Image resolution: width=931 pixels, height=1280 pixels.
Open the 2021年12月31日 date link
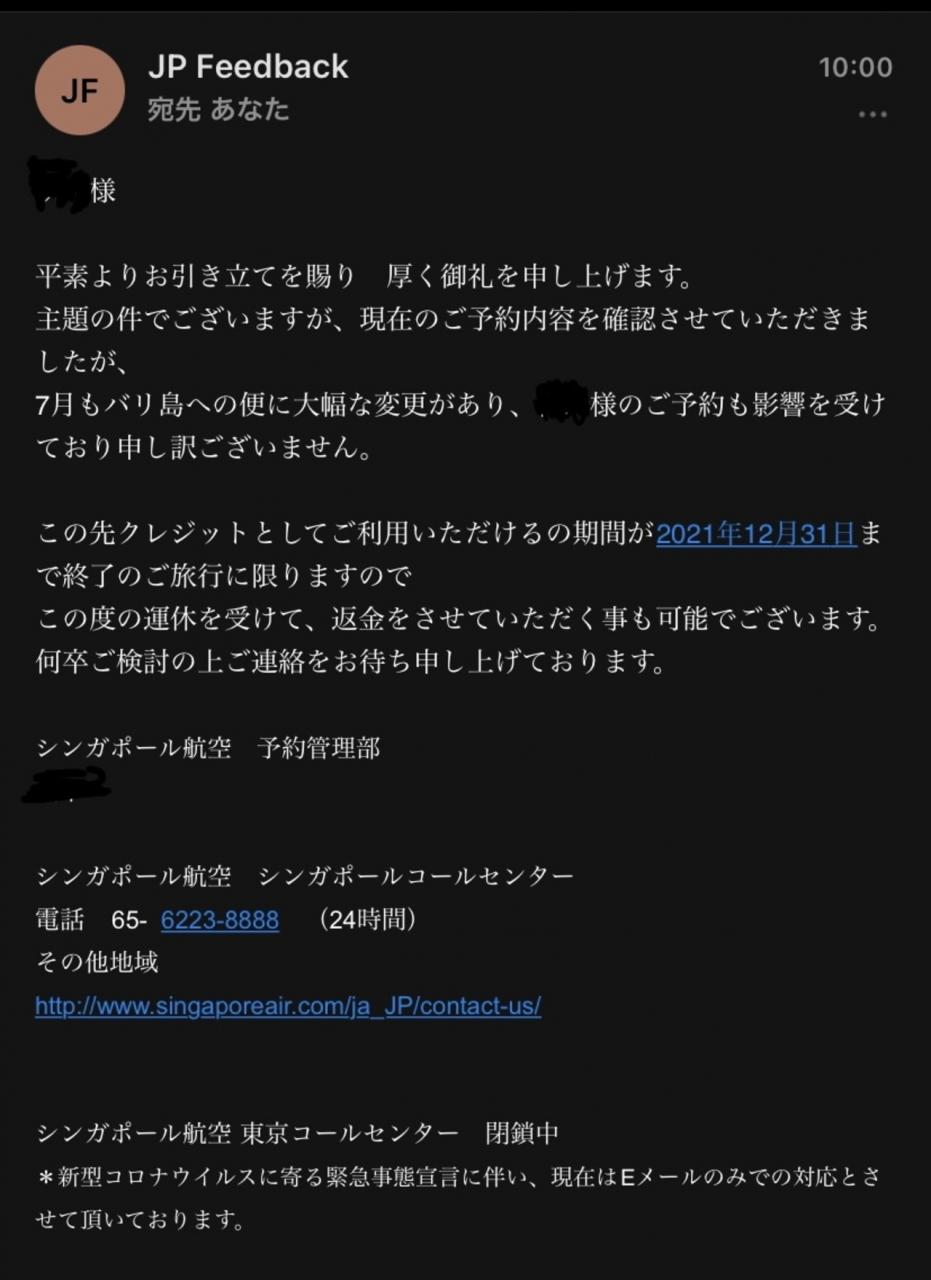point(756,534)
